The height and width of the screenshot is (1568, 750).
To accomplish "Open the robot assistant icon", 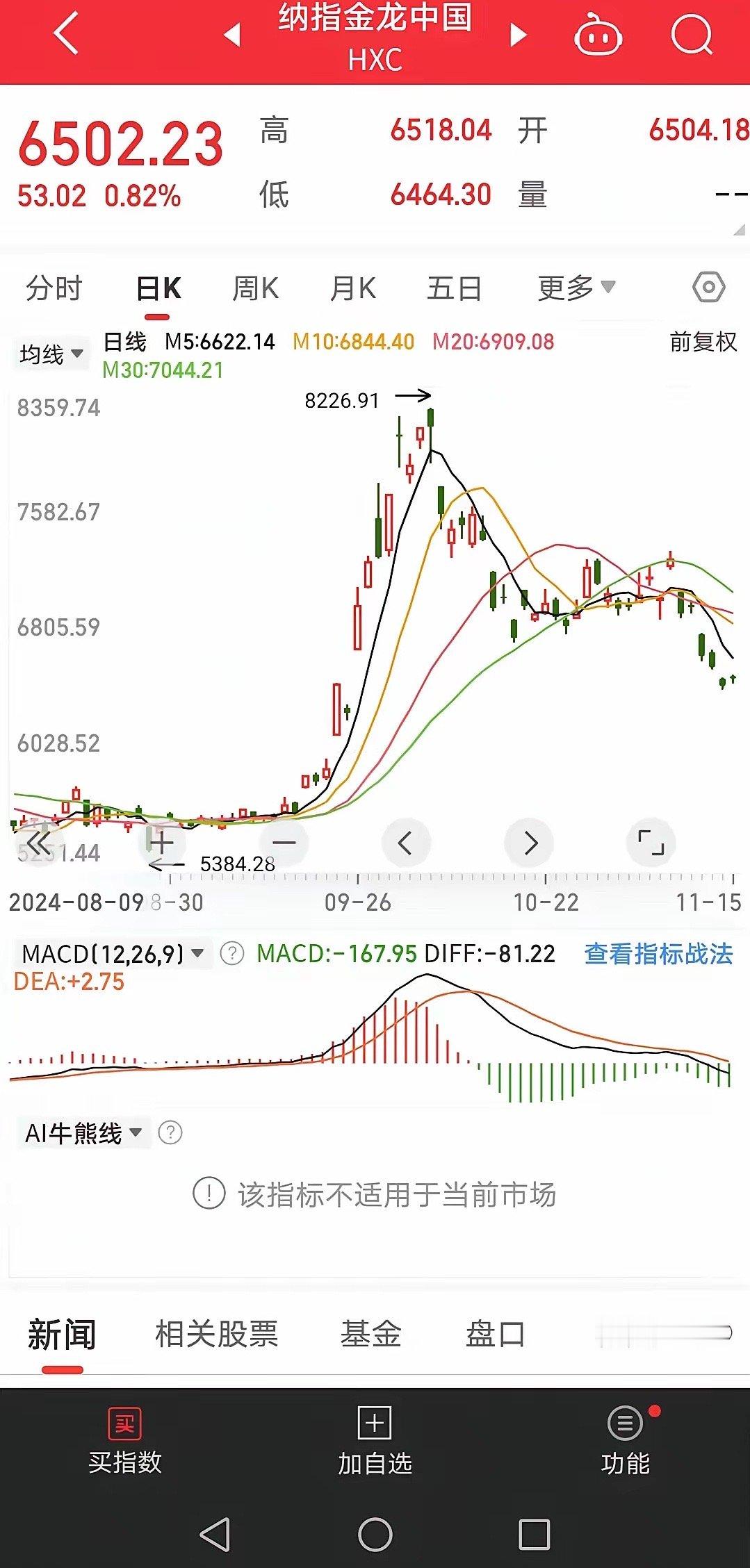I will [598, 35].
